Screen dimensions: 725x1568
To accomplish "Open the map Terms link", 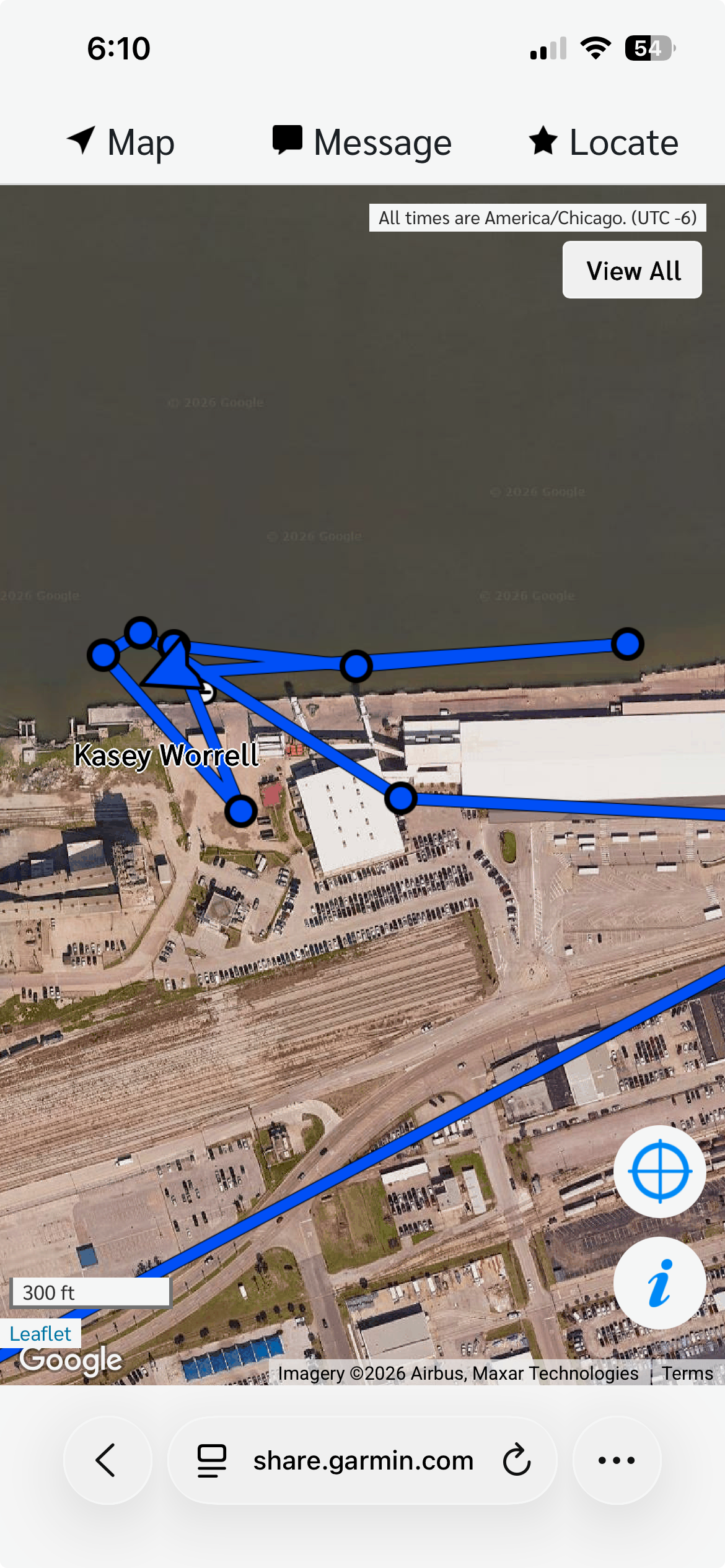I will (x=687, y=1374).
